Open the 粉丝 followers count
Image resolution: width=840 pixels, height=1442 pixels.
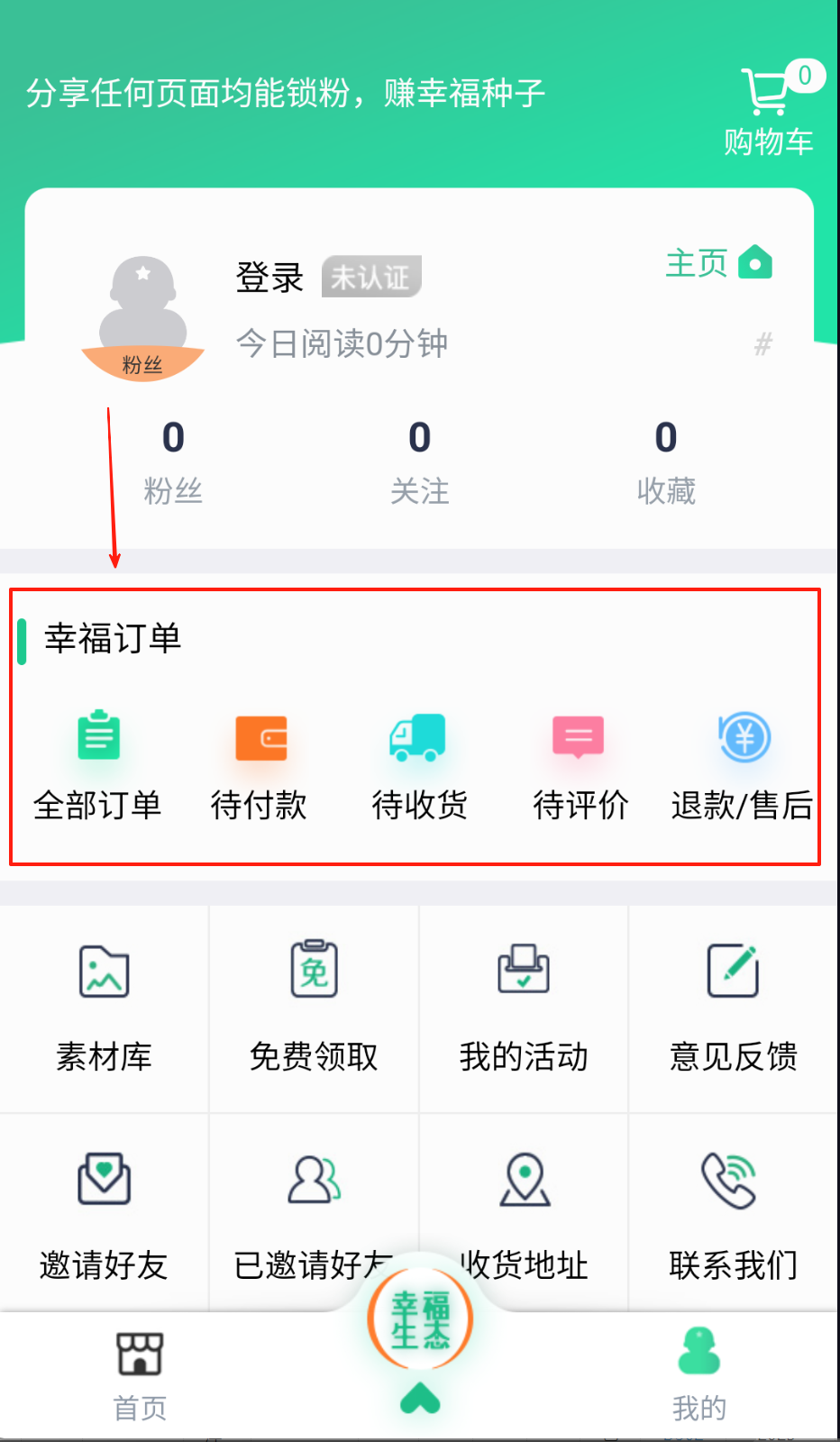173,461
